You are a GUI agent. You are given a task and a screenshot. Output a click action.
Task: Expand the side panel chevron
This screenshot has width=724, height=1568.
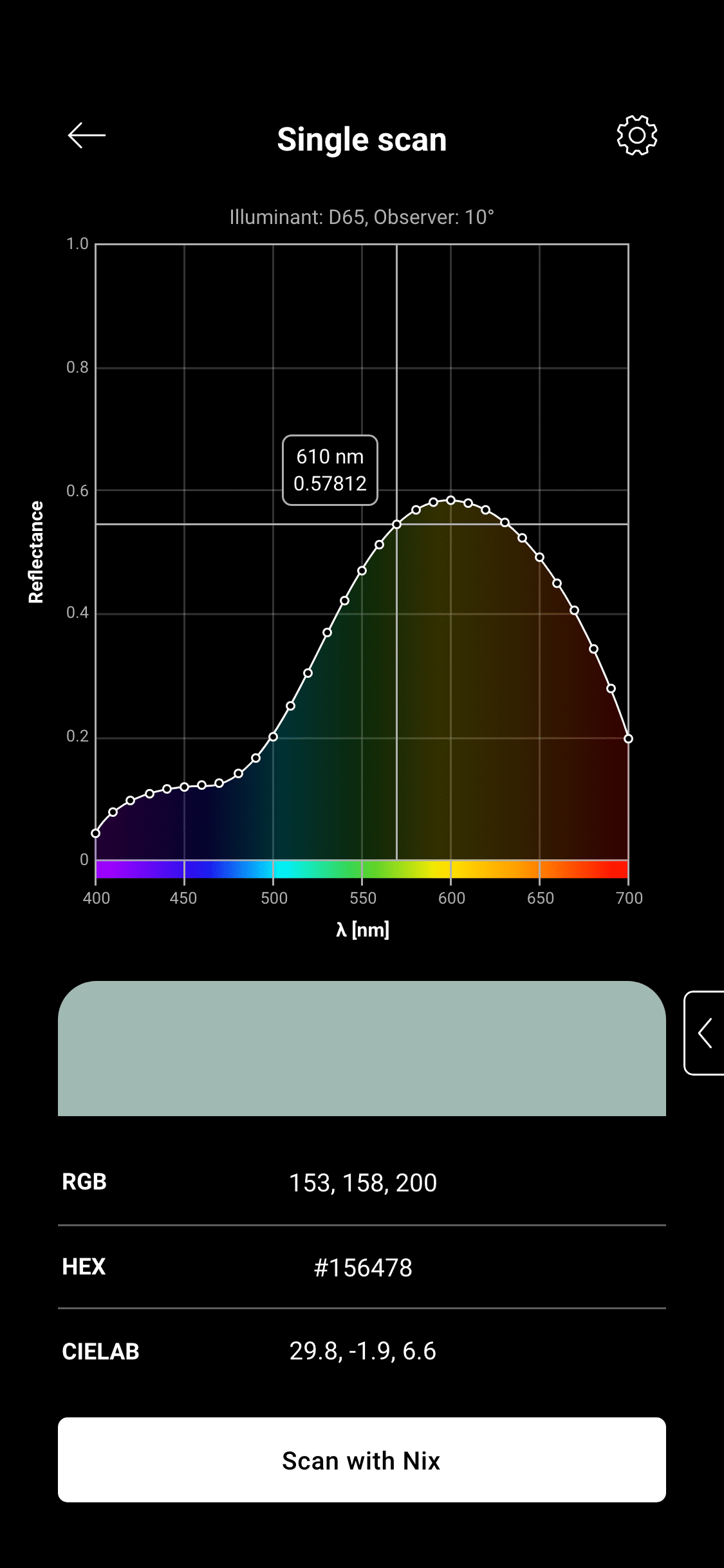click(x=705, y=1033)
